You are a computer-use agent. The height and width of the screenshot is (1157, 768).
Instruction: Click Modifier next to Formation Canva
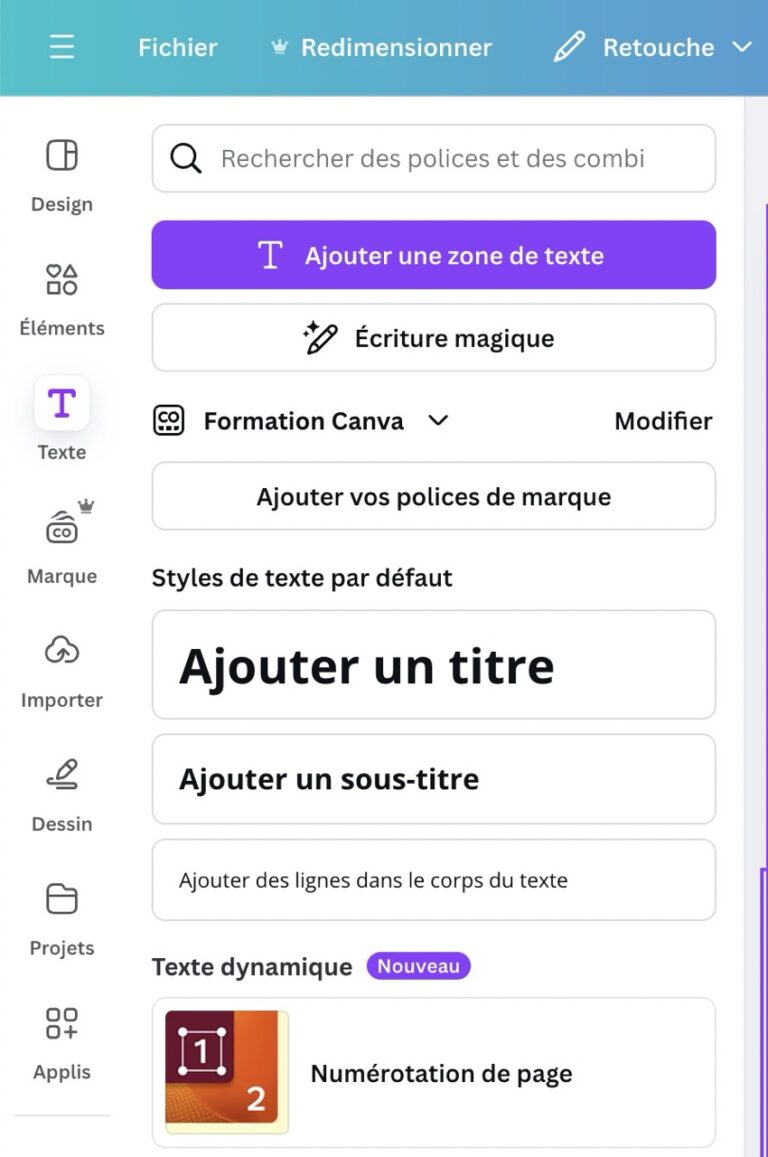[663, 421]
